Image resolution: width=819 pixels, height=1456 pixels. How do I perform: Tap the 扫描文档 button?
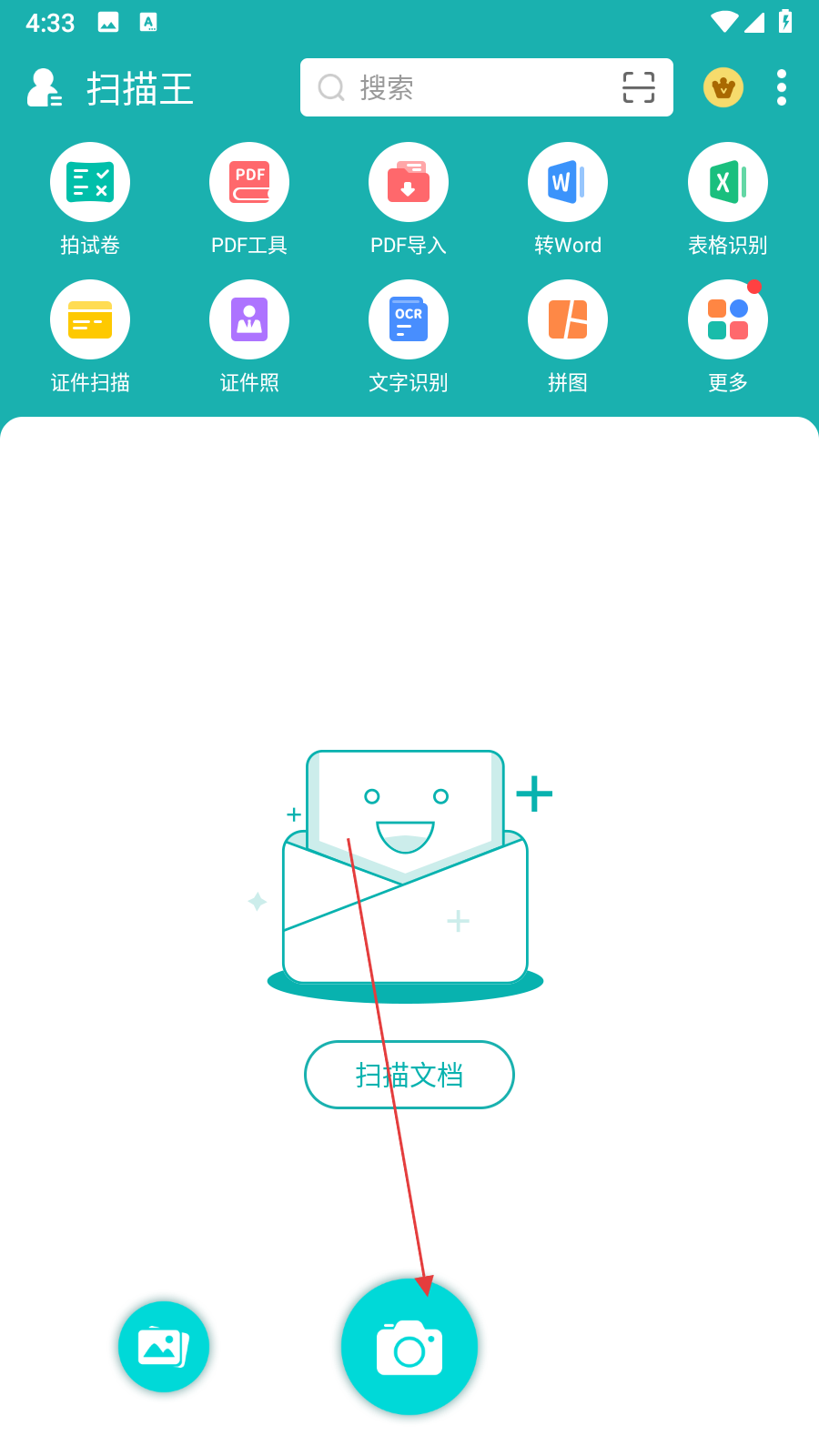pyautogui.click(x=409, y=1075)
